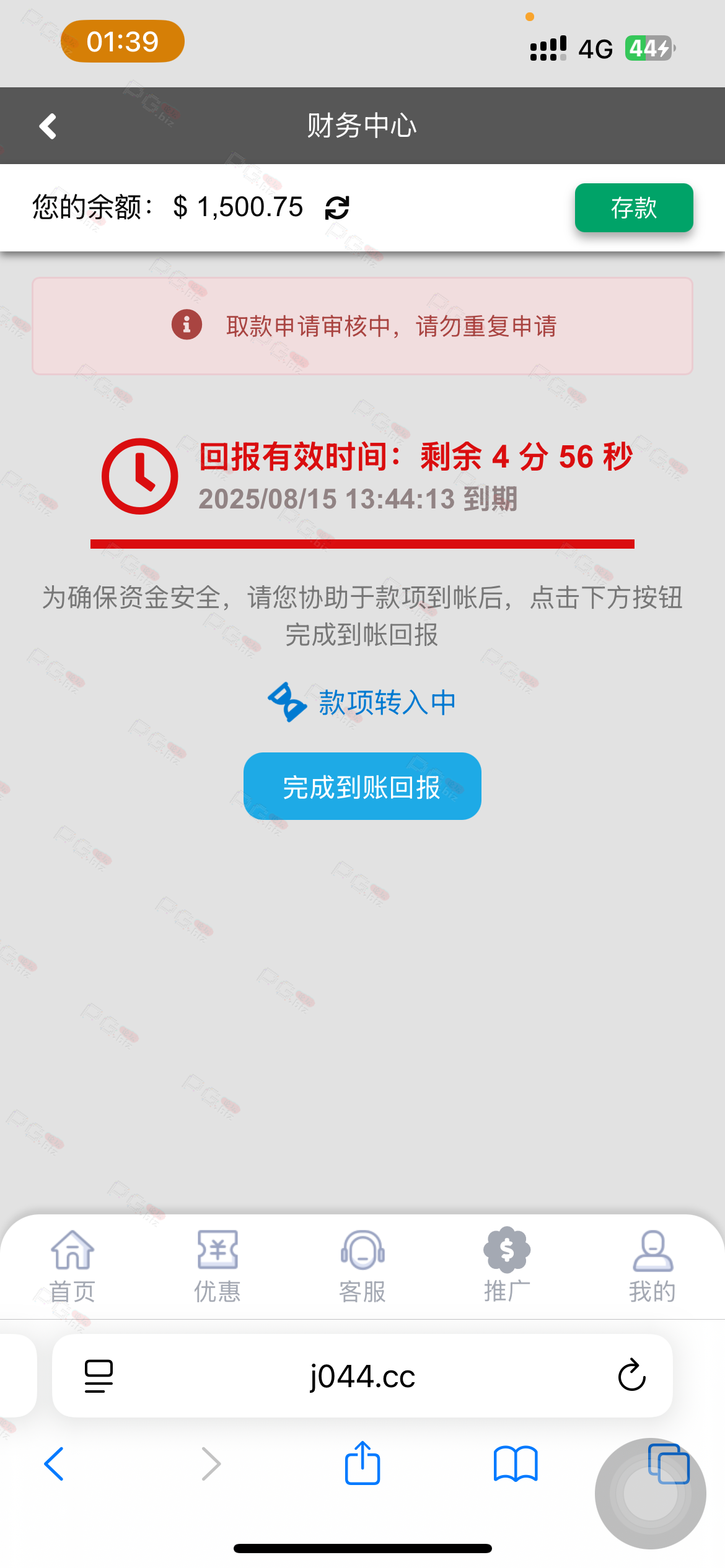
Task: Open Safari bookmarks
Action: [516, 1464]
